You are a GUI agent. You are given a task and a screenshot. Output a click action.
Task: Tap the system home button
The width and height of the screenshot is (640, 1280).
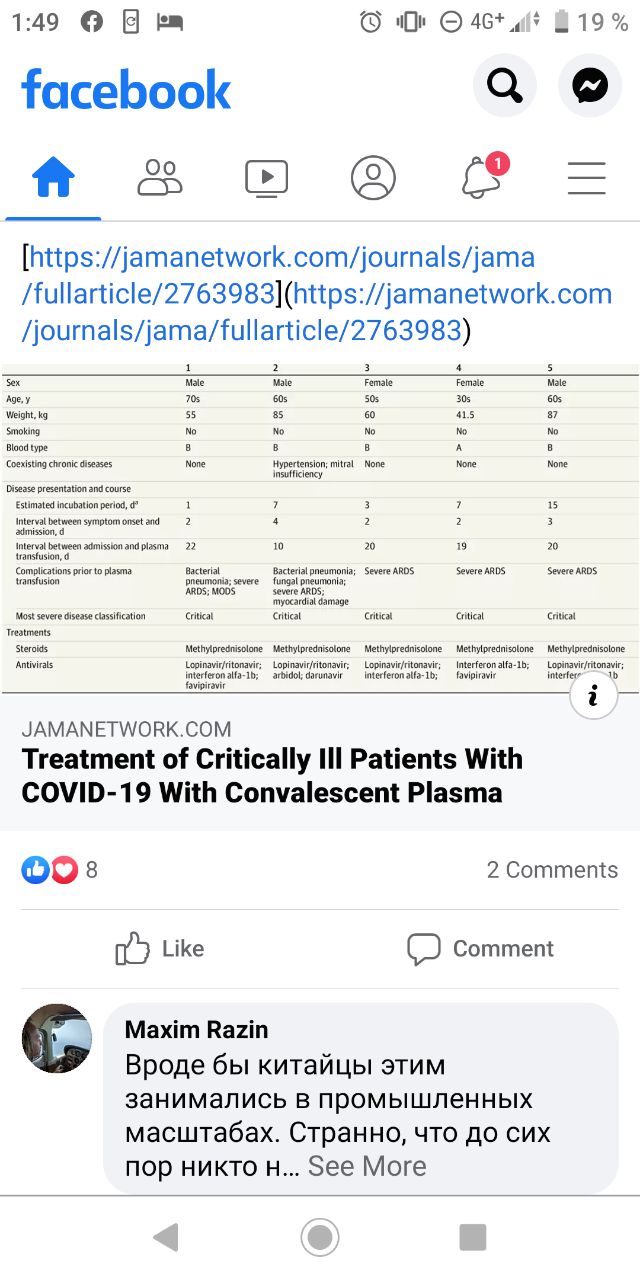[x=320, y=1237]
